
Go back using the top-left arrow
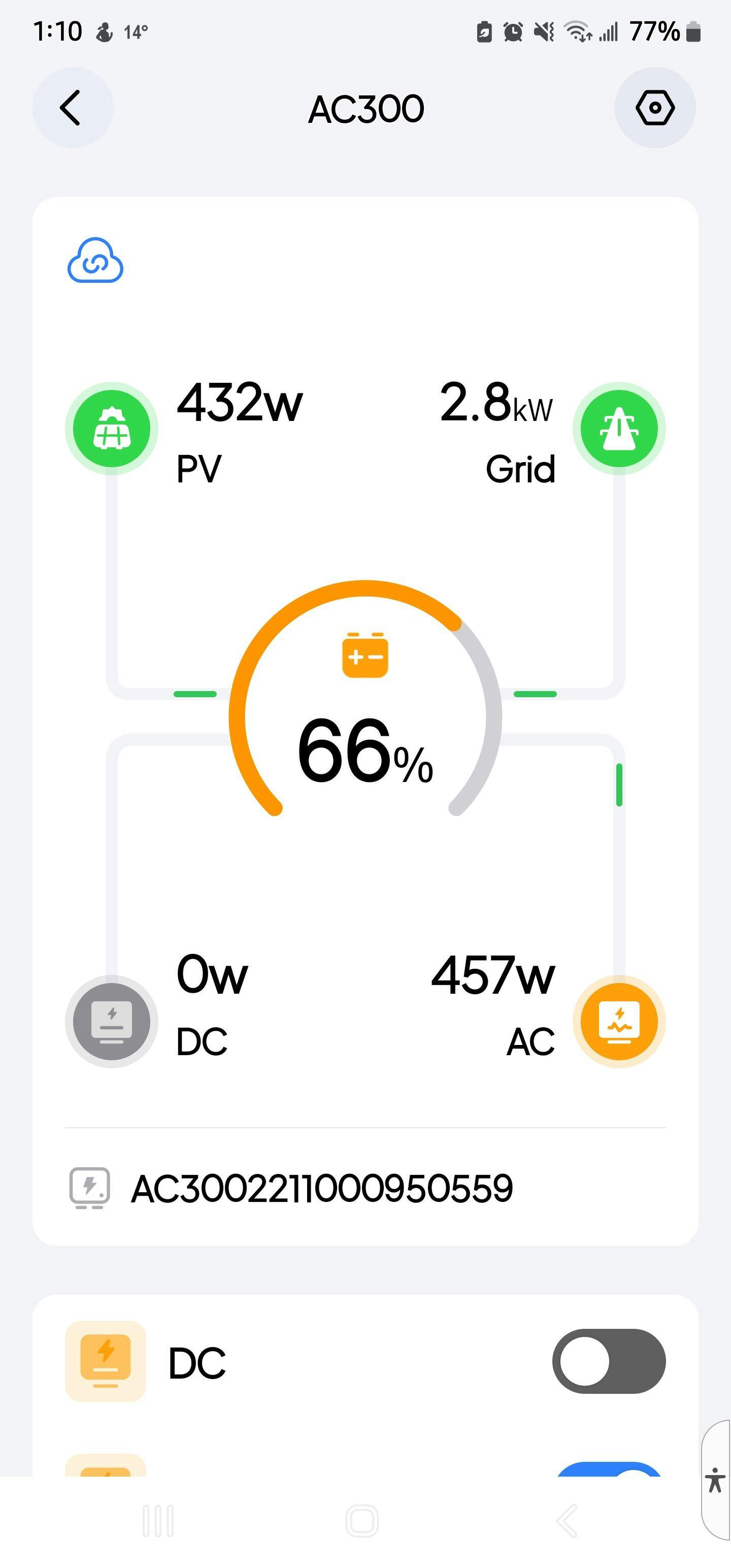tap(73, 108)
